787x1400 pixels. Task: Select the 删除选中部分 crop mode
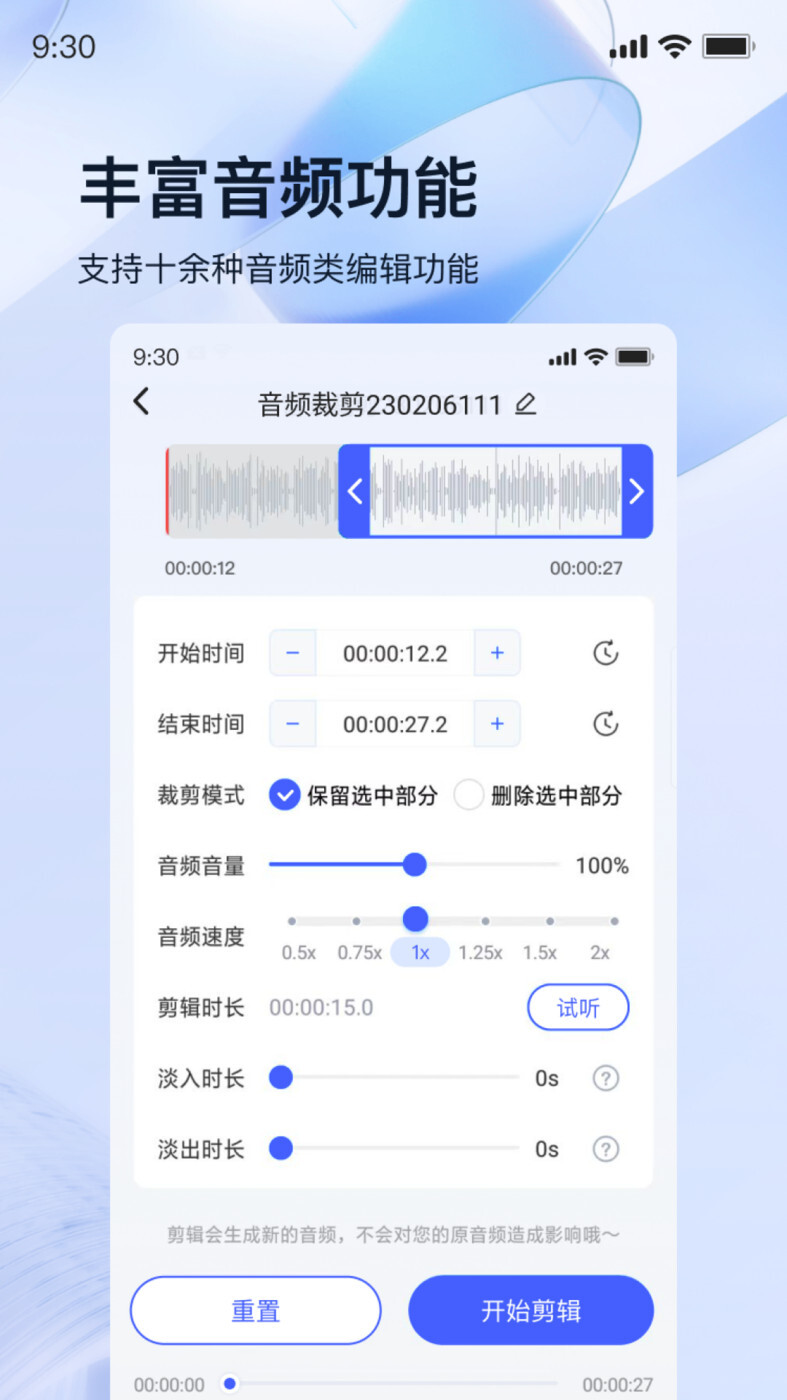point(468,795)
